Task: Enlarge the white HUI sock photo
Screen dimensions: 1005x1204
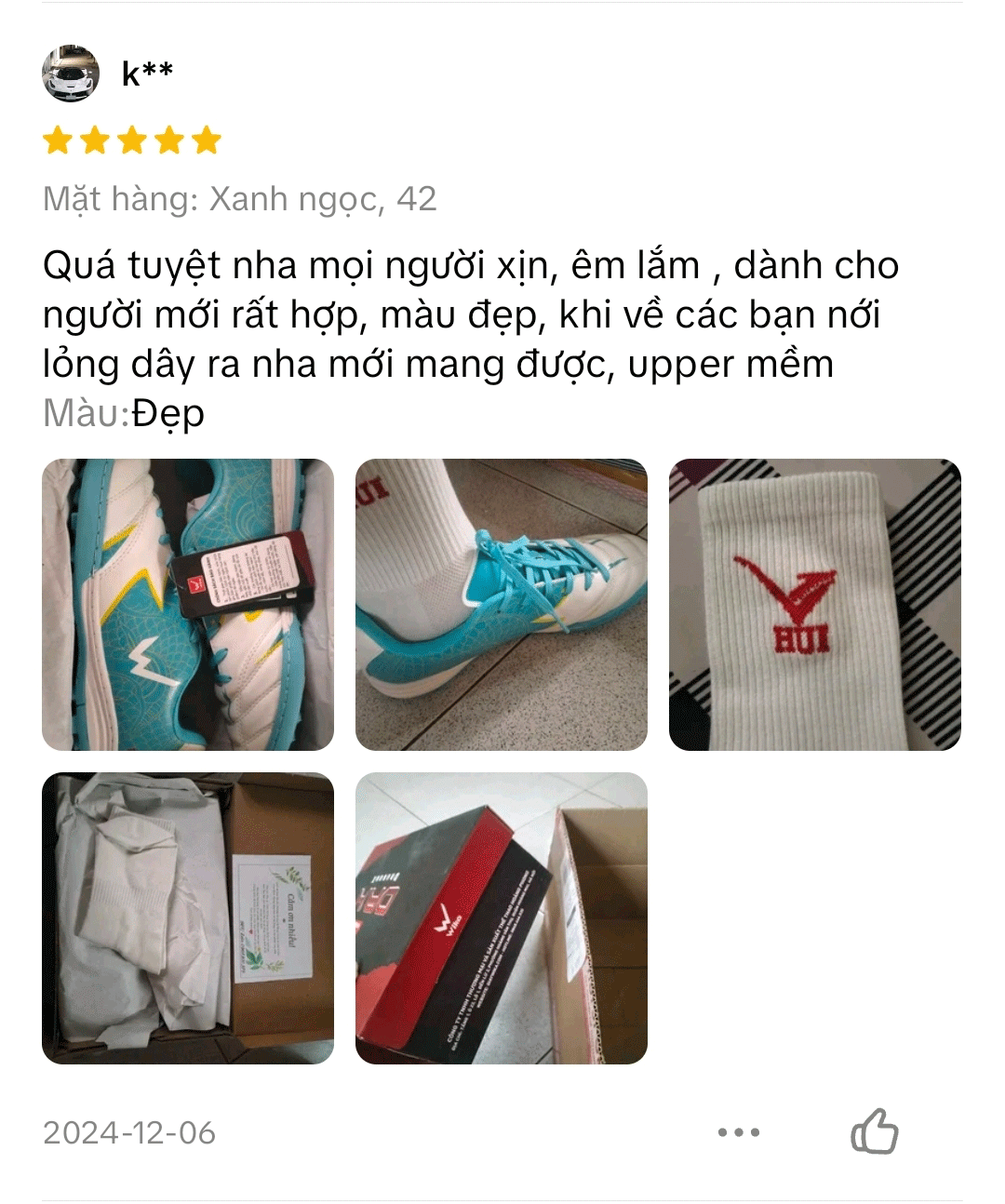Action: click(814, 605)
